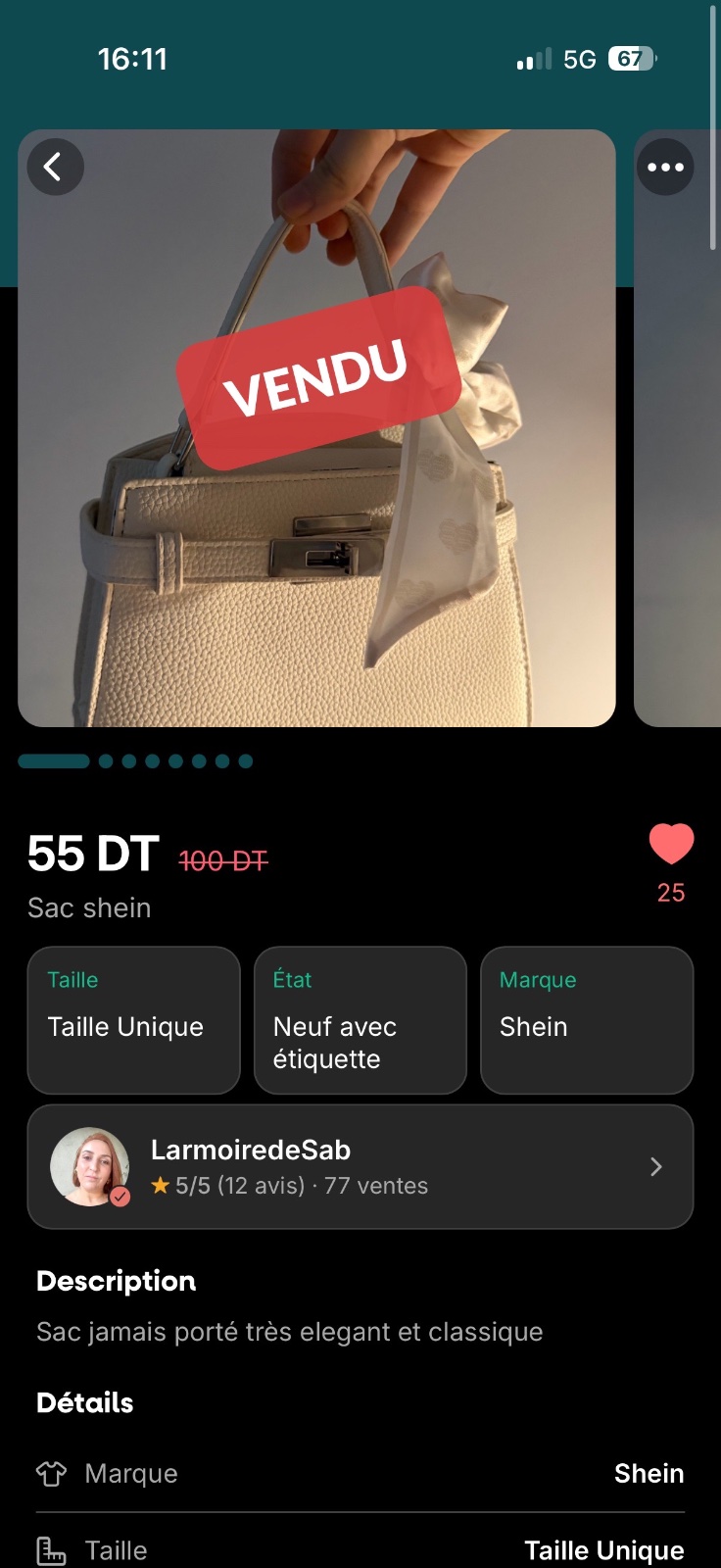Tap the heart to unfavorite this item
Image resolution: width=721 pixels, height=1568 pixels.
click(x=671, y=845)
